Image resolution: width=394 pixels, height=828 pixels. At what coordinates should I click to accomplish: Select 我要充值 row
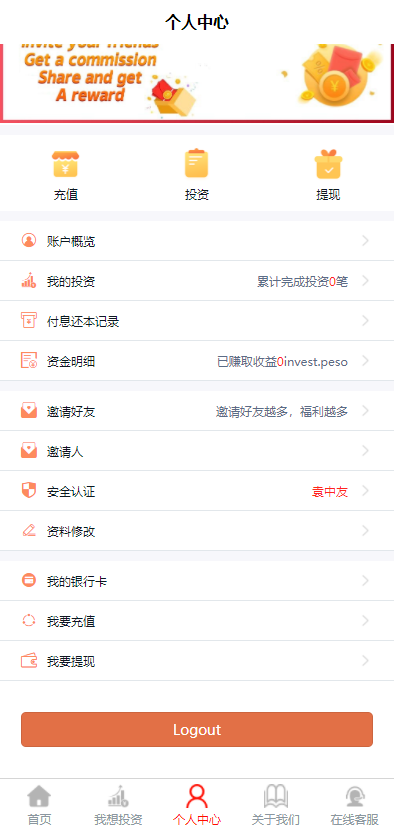(x=197, y=621)
